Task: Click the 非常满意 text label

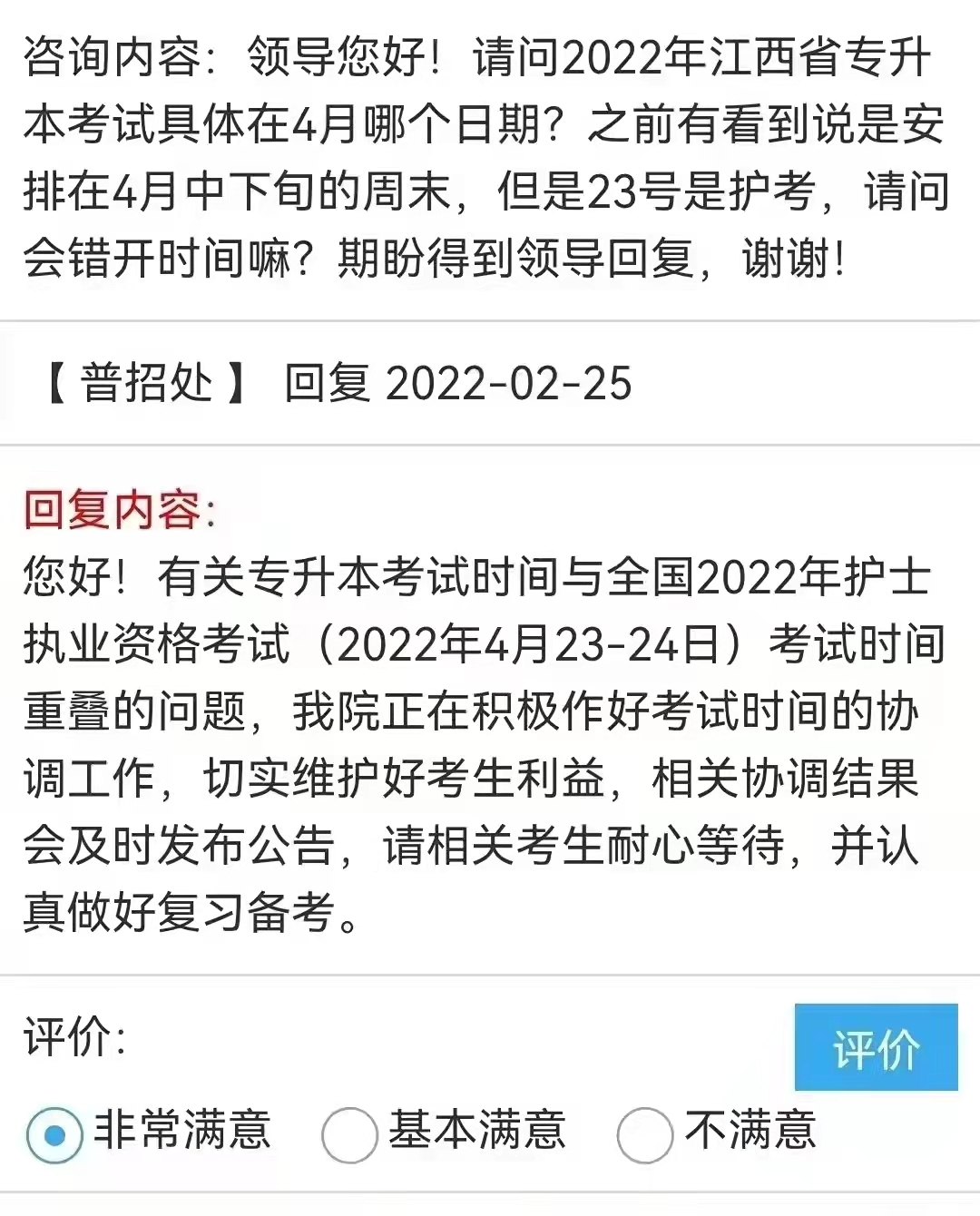Action: 180,1129
